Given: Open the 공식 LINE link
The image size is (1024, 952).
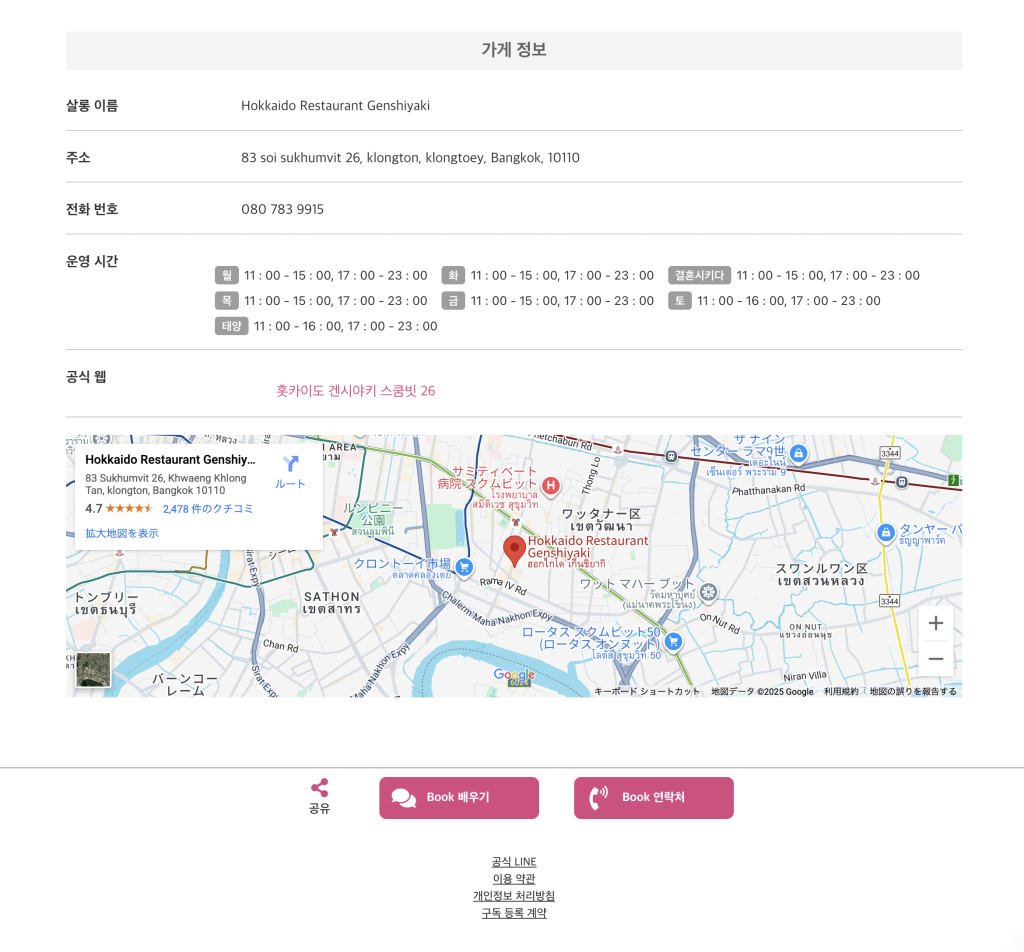Looking at the screenshot, I should pyautogui.click(x=513, y=862).
